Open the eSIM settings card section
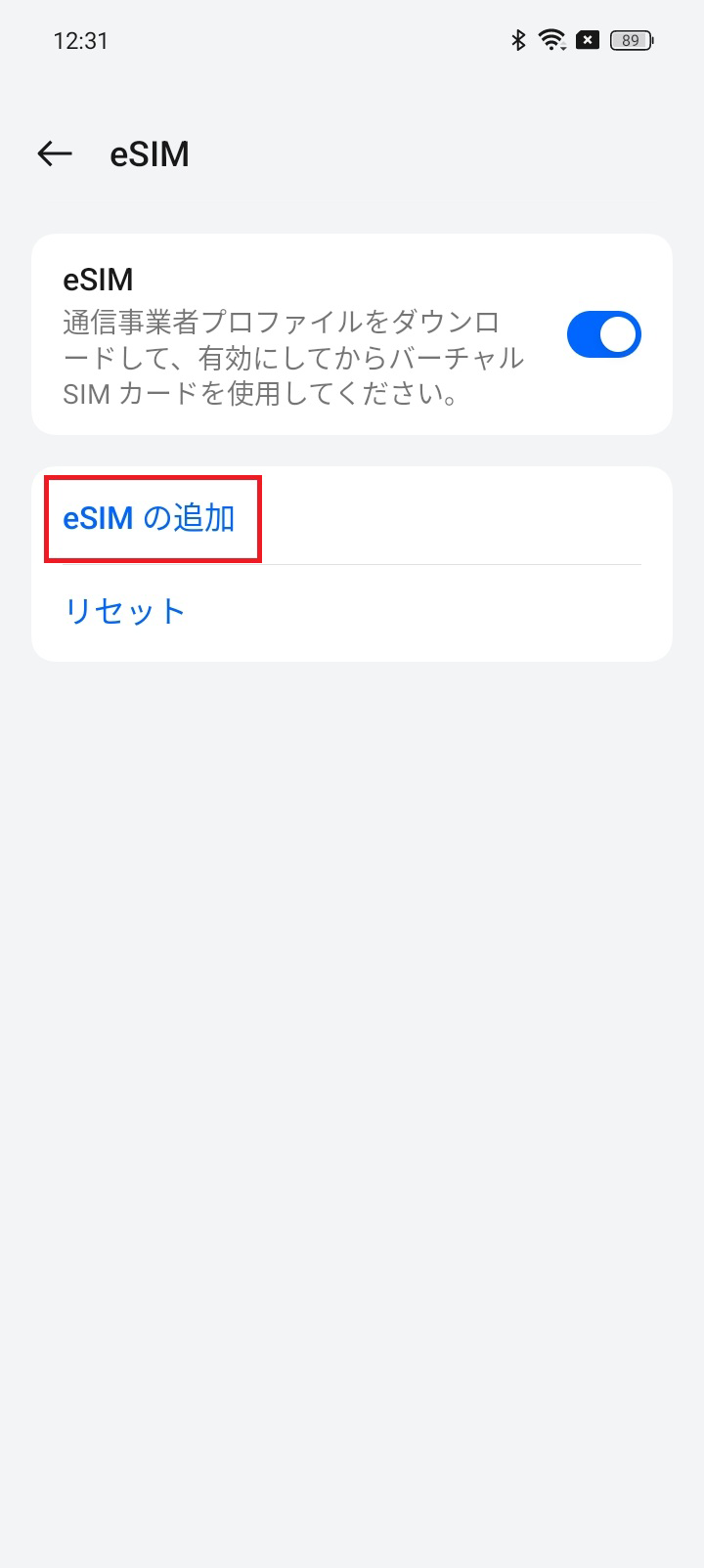This screenshot has height=1568, width=704. tap(352, 332)
